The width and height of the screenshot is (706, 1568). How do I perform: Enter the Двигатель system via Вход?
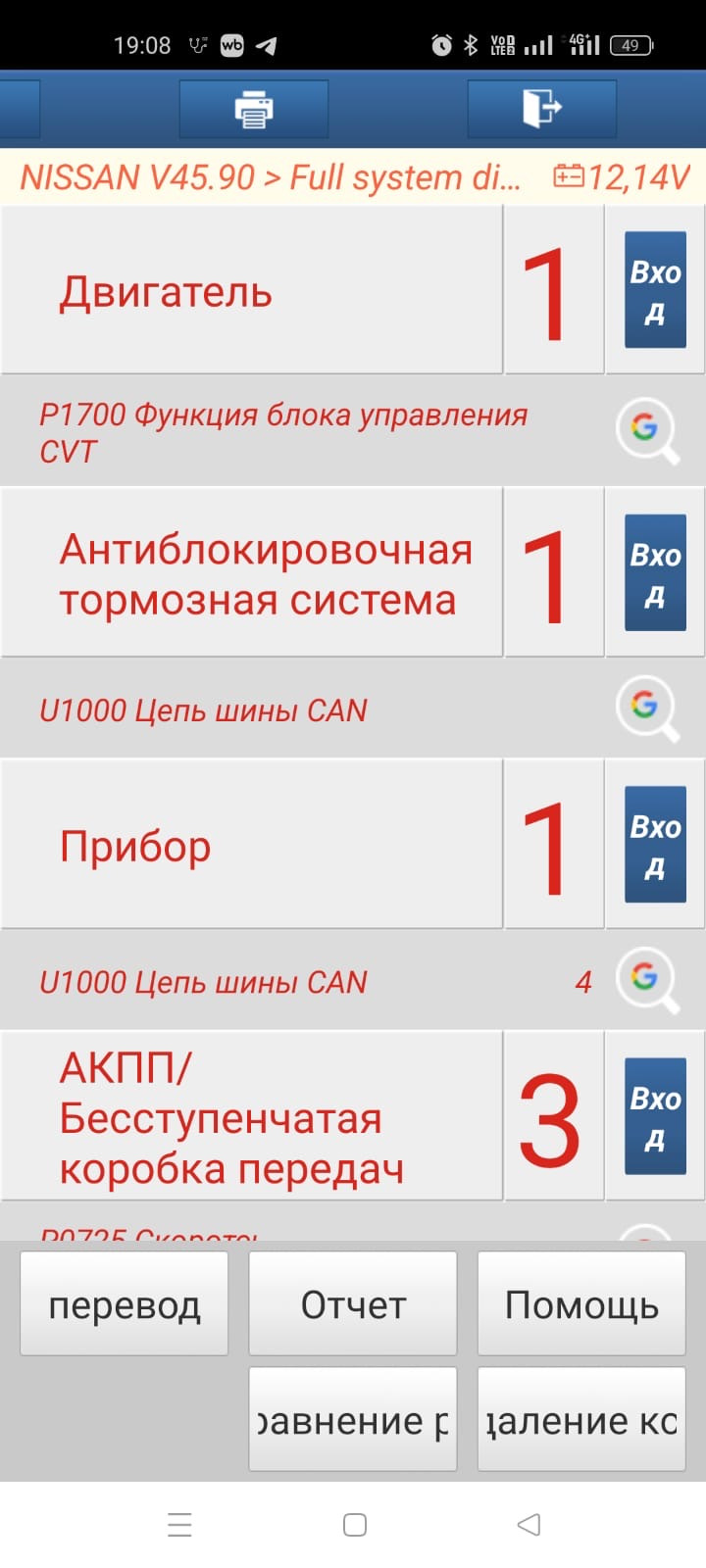654,290
